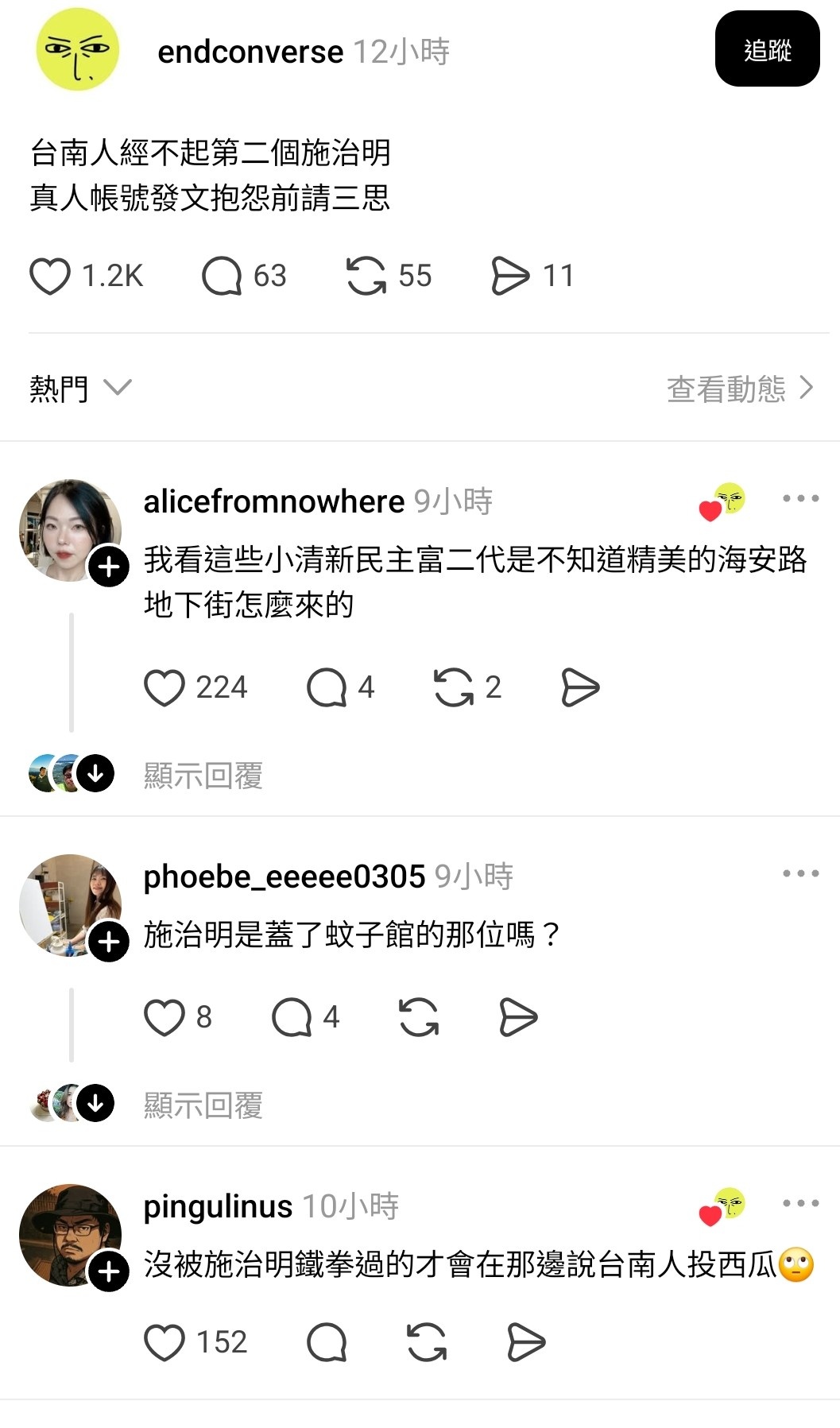Repost endconverse's main post
The height and width of the screenshot is (1428, 840).
(366, 276)
